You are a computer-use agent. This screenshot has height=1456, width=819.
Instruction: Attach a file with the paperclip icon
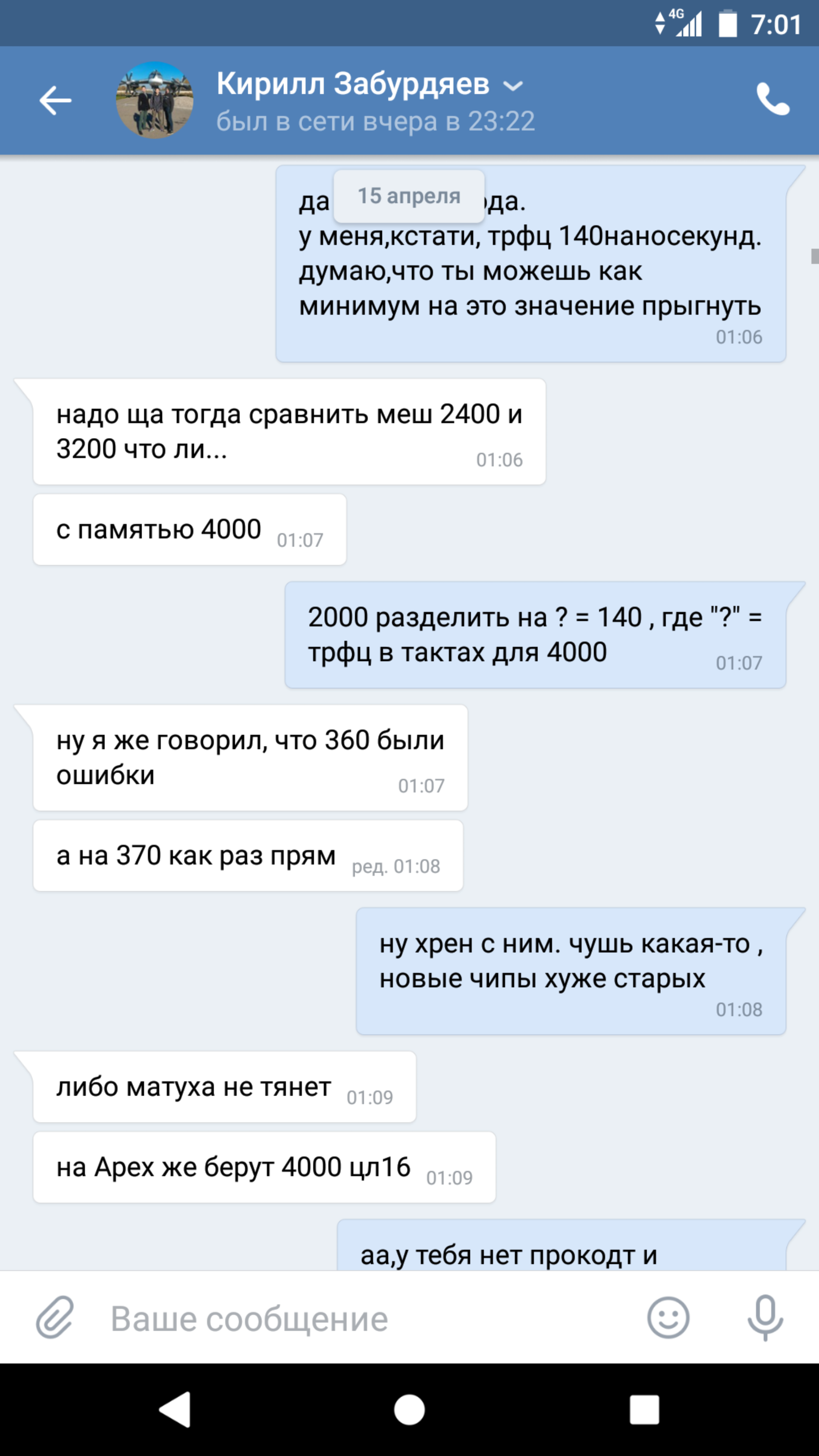[x=55, y=1318]
